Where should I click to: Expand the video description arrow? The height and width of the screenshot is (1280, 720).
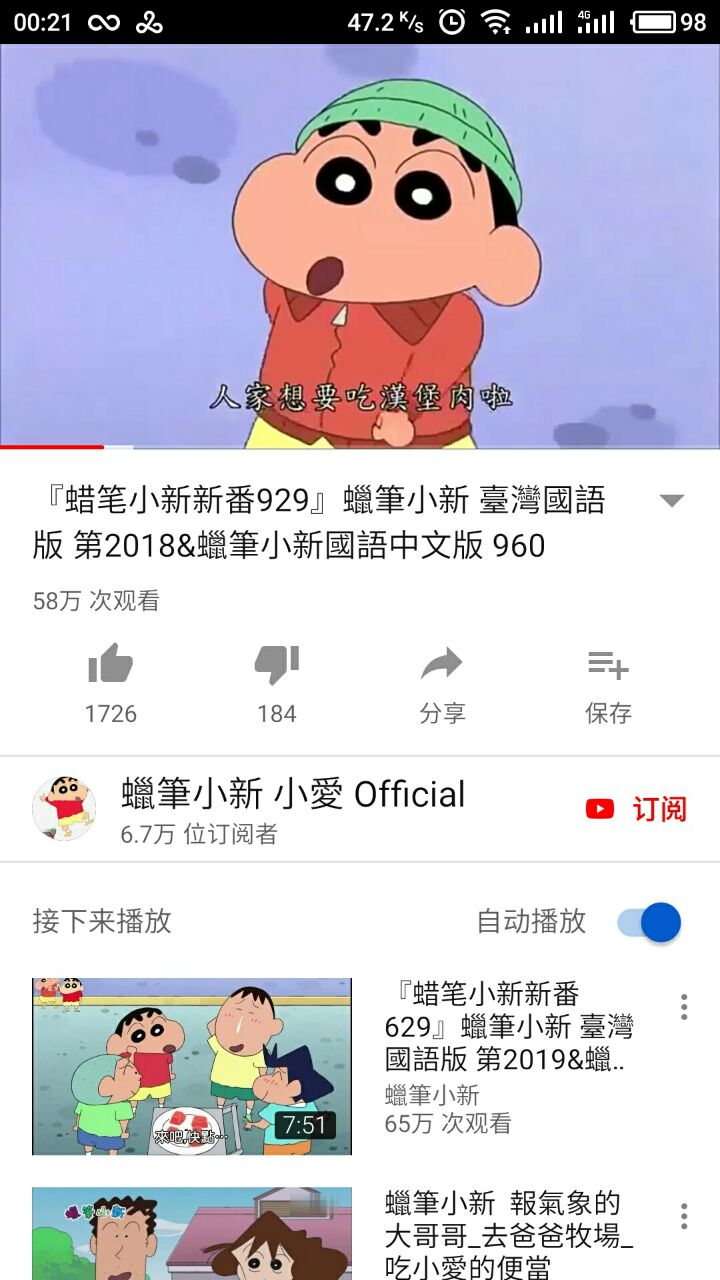click(x=672, y=501)
